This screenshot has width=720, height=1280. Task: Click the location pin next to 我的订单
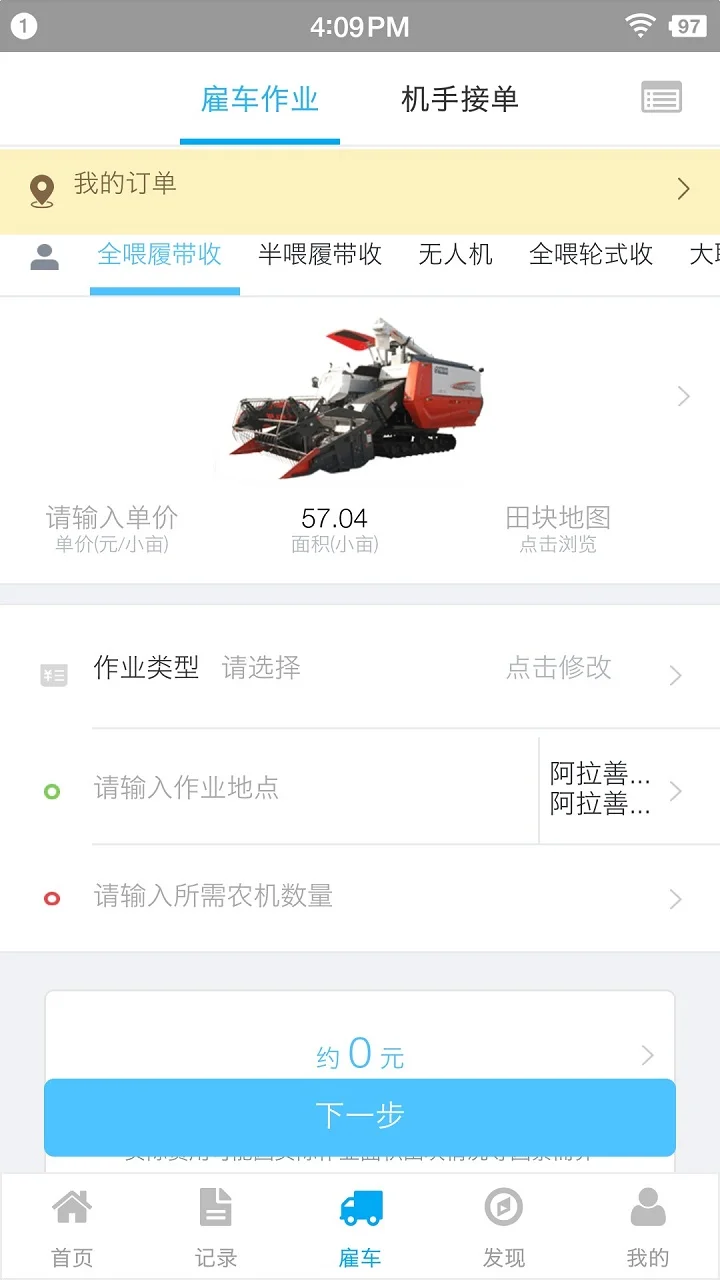coord(41,188)
